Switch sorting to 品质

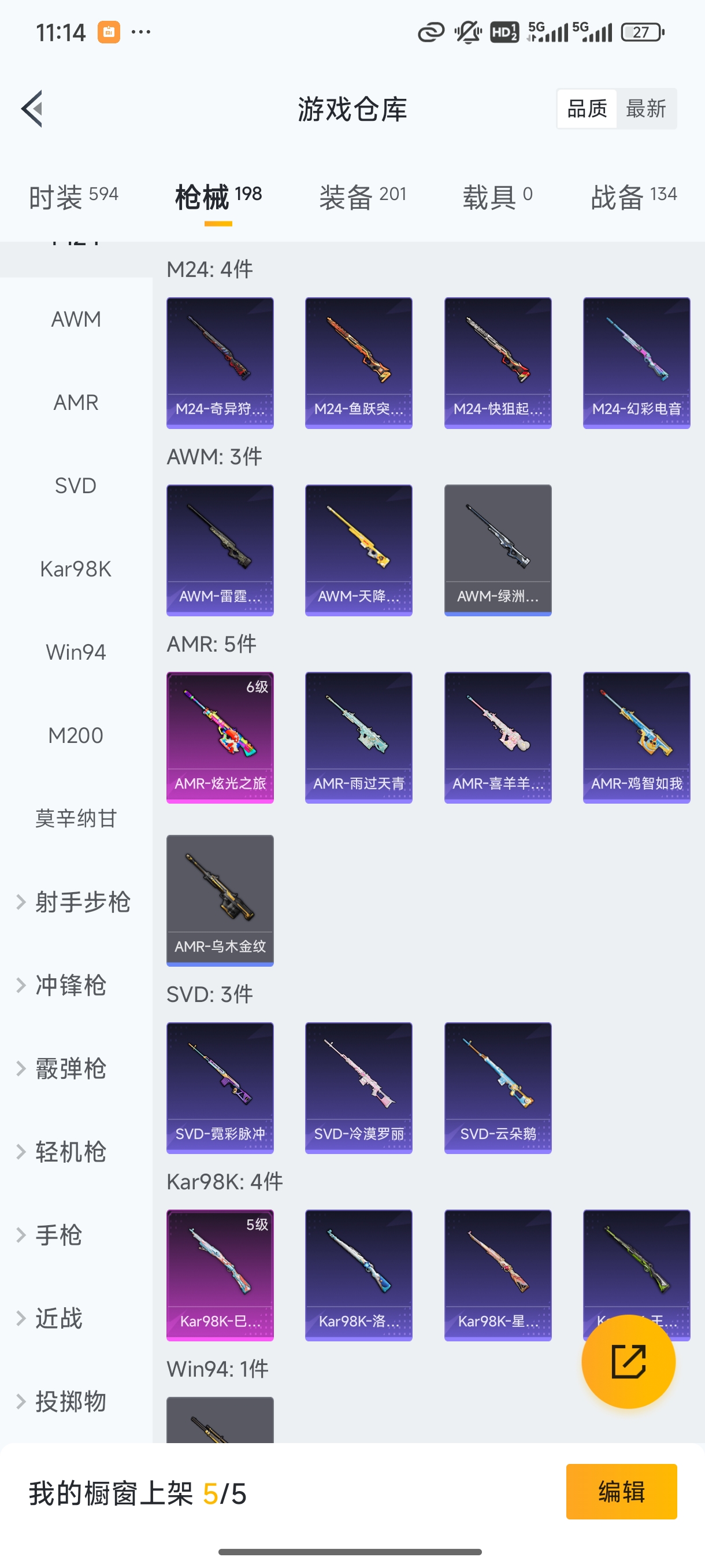coord(586,108)
